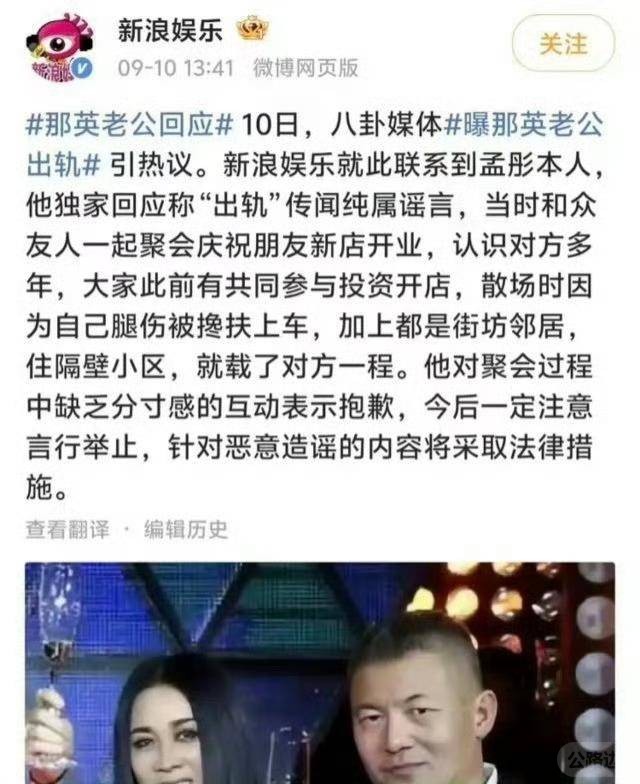Image resolution: width=640 pixels, height=784 pixels.
Task: Open the attached photo in the post
Action: 320,672
